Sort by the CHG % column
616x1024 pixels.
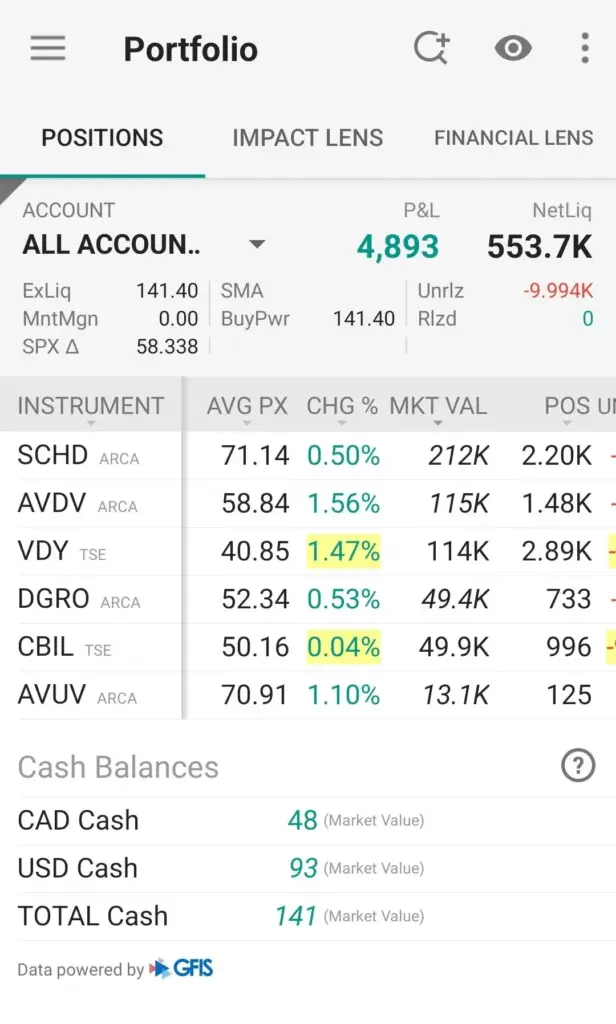point(342,406)
